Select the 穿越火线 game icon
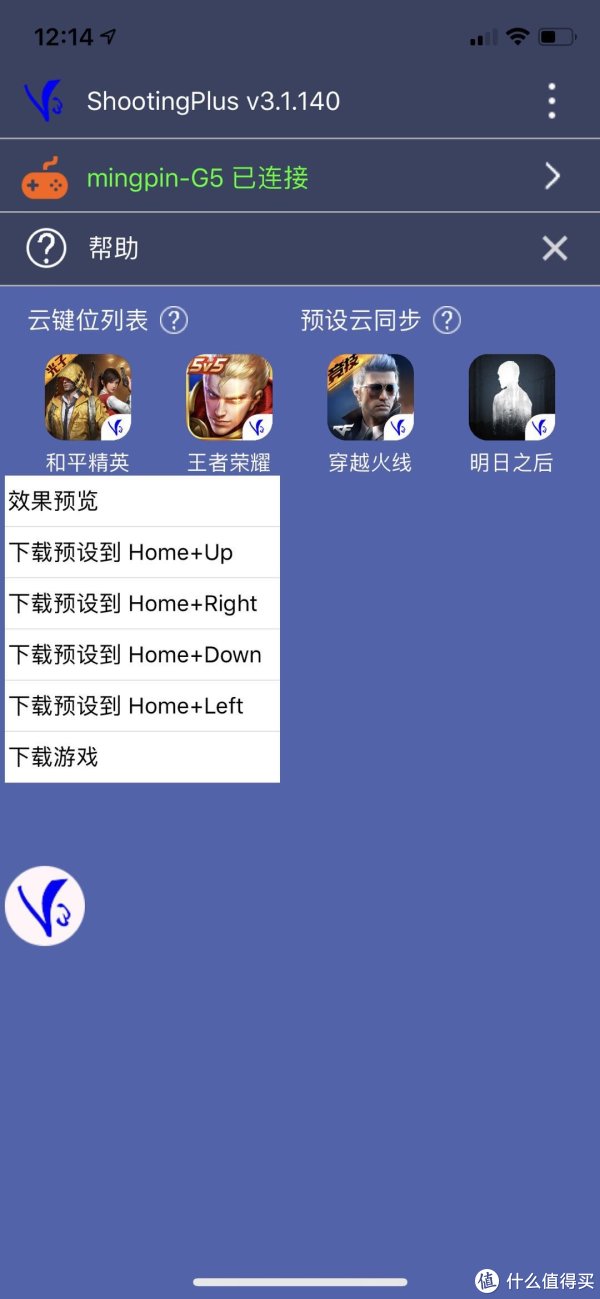Viewport: 600px width, 1299px height. (370, 398)
